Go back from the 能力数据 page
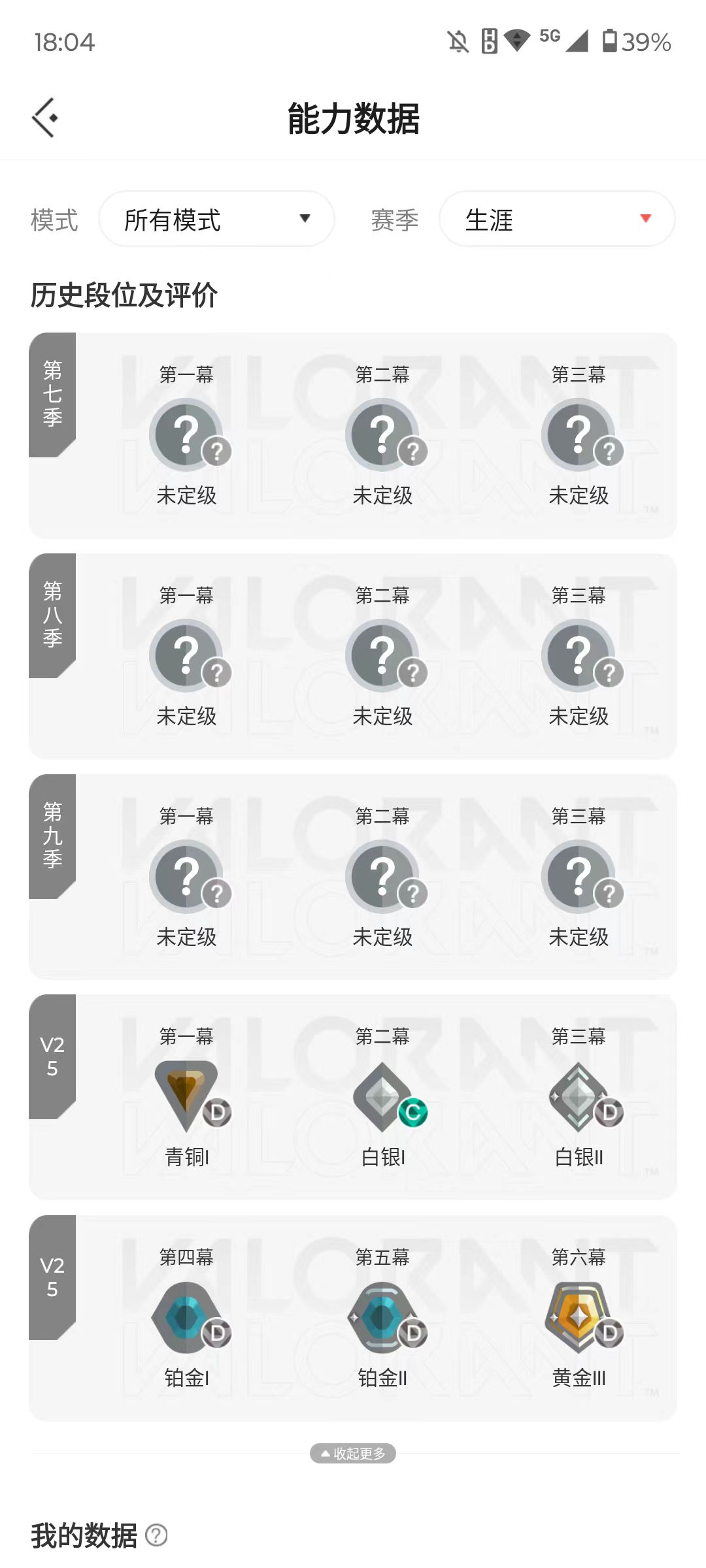The image size is (706, 1568). click(x=45, y=118)
